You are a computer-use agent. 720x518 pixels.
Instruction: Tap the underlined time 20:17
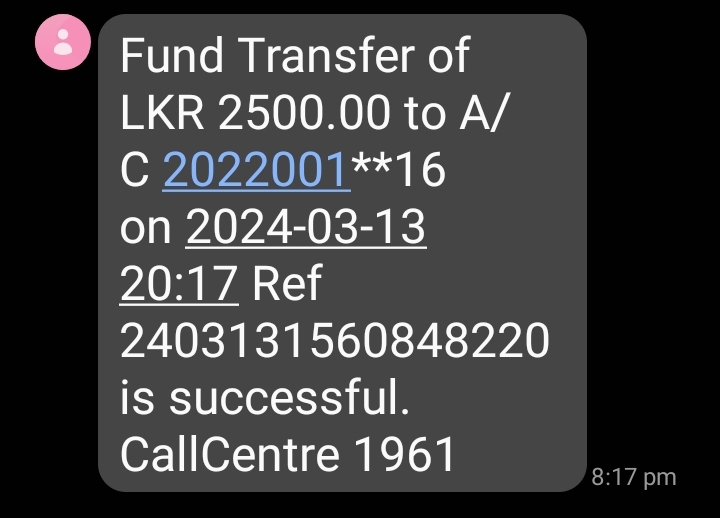click(x=179, y=286)
